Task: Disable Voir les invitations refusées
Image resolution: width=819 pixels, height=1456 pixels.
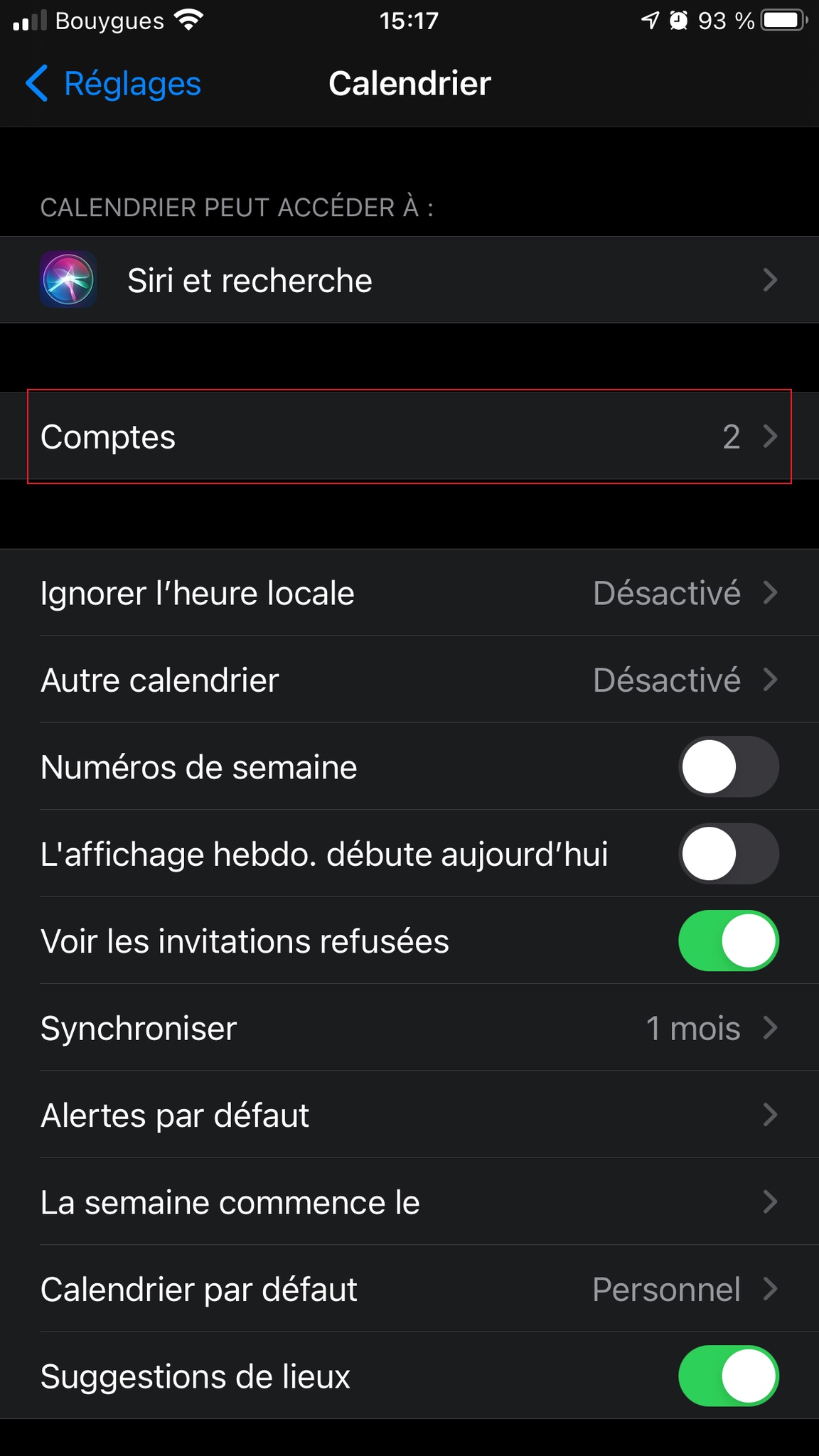Action: (x=729, y=941)
